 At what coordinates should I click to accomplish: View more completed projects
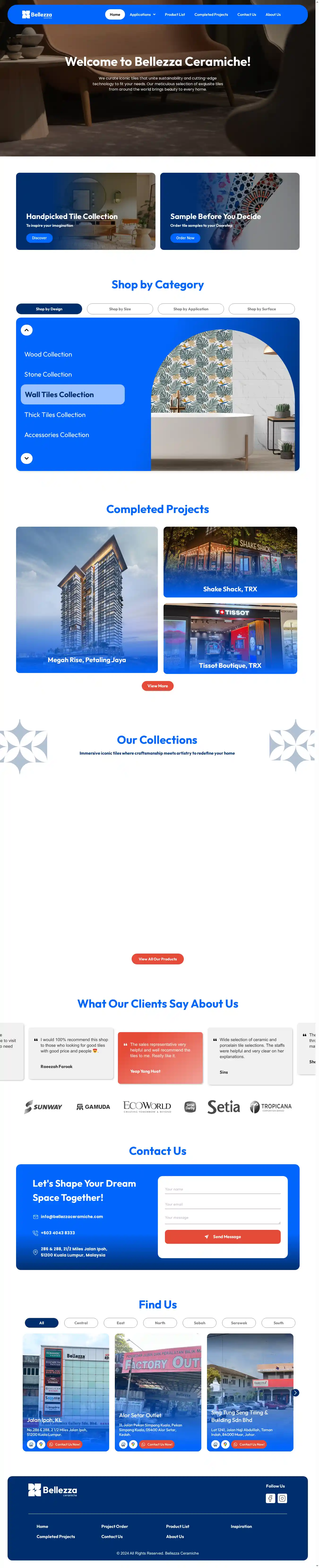click(157, 685)
